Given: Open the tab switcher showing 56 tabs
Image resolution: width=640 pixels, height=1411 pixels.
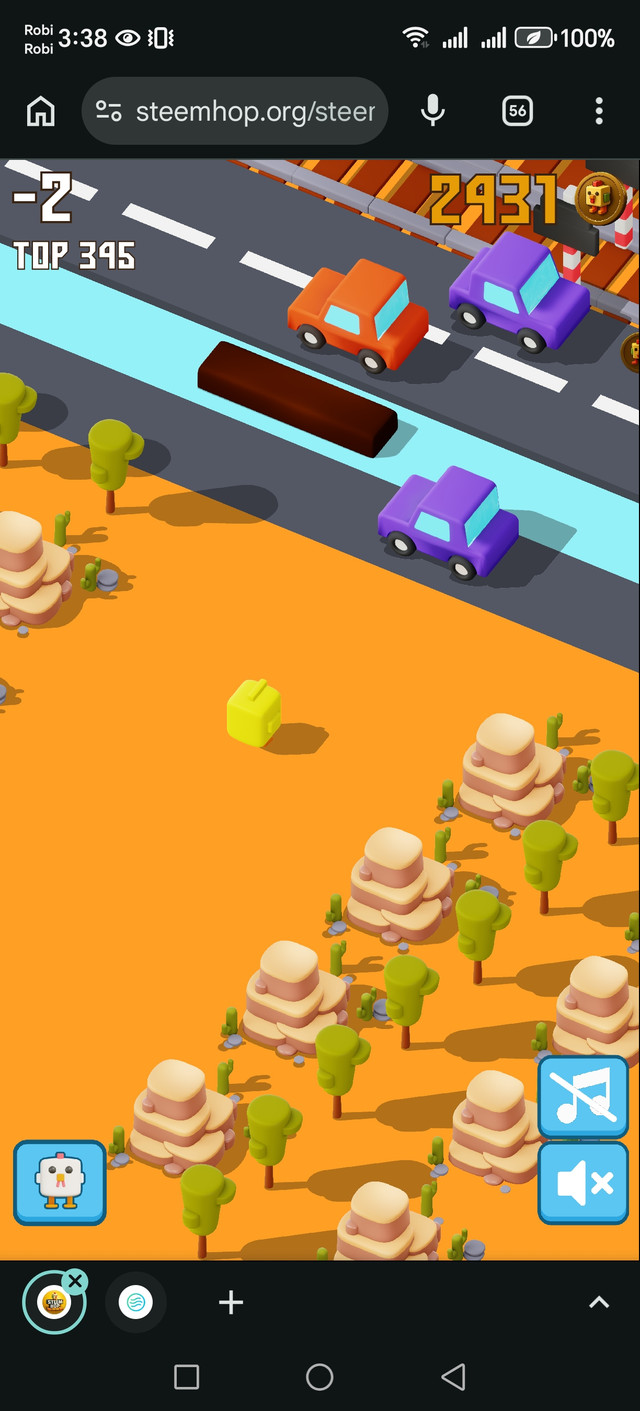Looking at the screenshot, I should tap(517, 111).
